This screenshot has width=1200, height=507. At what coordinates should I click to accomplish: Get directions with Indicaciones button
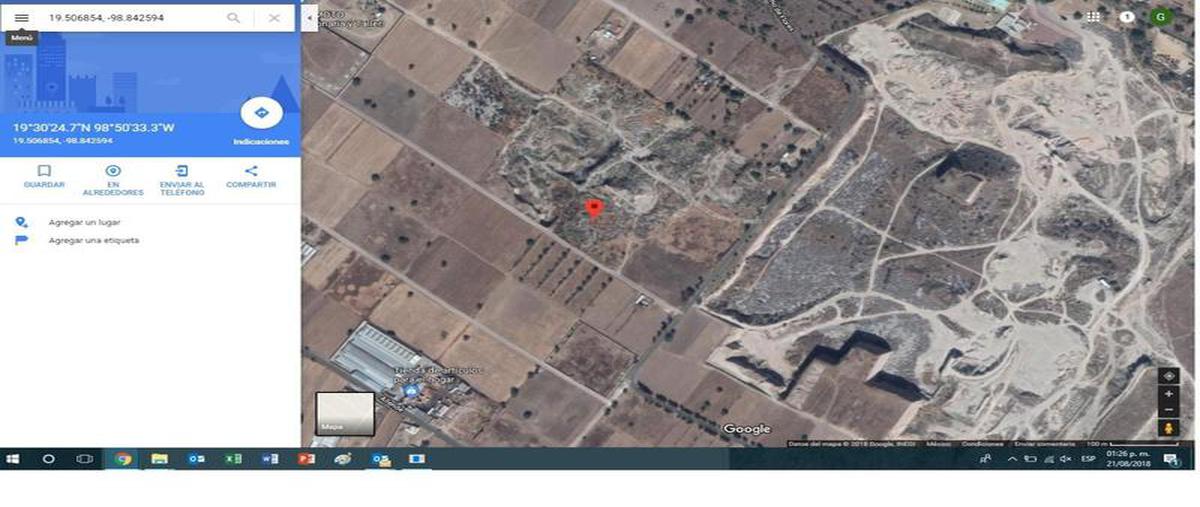pyautogui.click(x=261, y=114)
